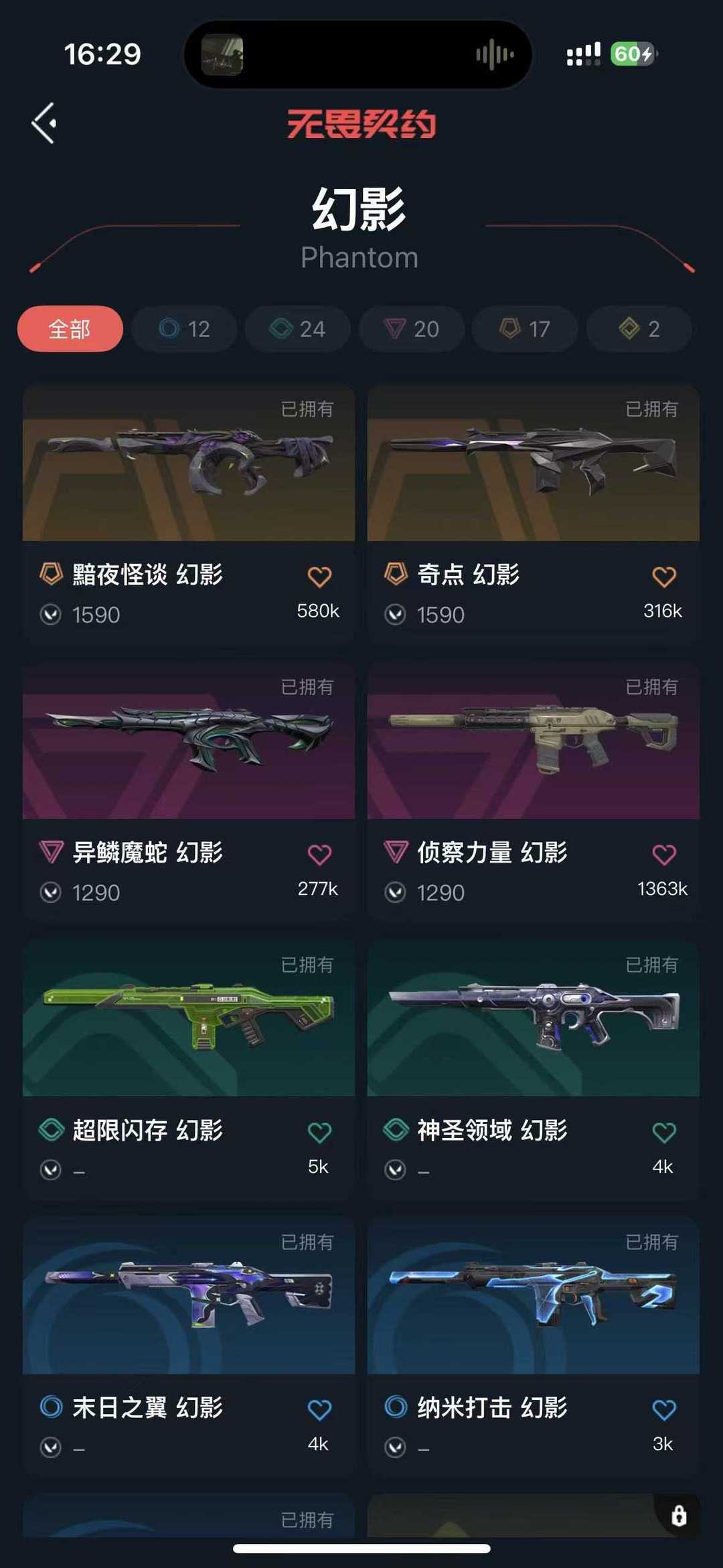Like the 奇点 幻影 skin

(x=664, y=577)
